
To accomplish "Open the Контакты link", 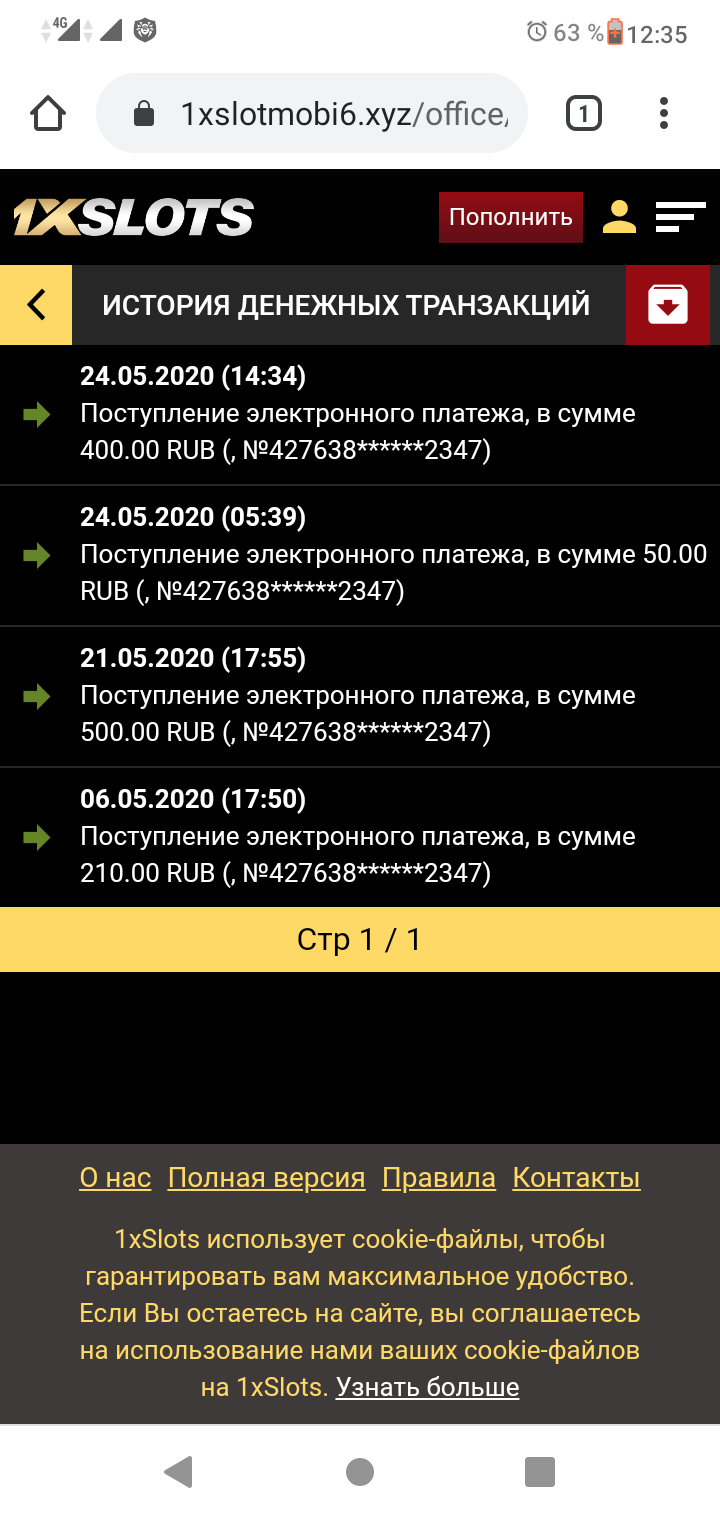I will click(x=576, y=1178).
